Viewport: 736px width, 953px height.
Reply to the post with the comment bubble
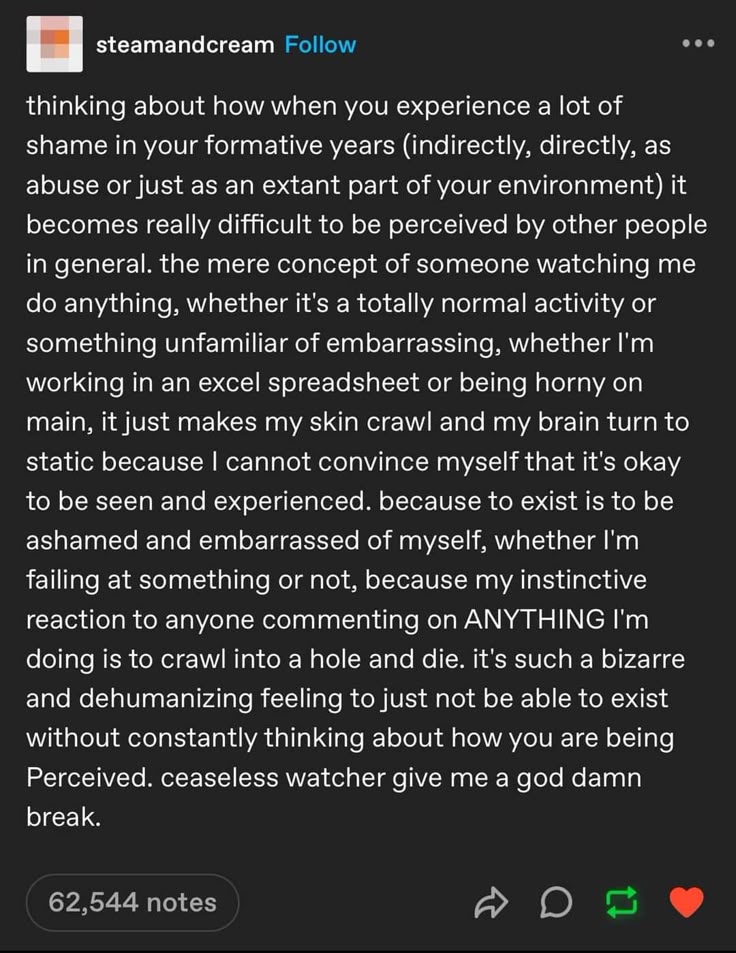coord(557,903)
